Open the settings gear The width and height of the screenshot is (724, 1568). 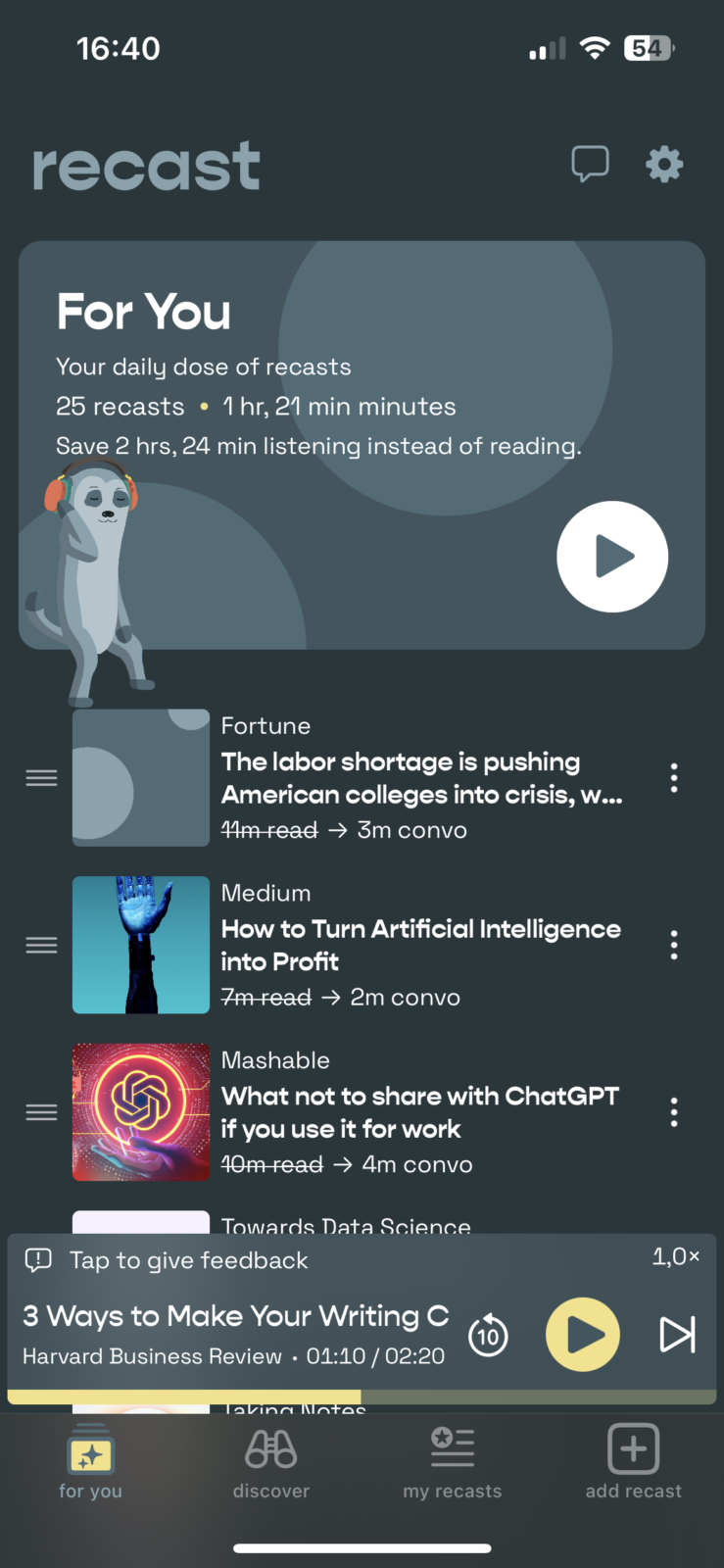(x=664, y=164)
